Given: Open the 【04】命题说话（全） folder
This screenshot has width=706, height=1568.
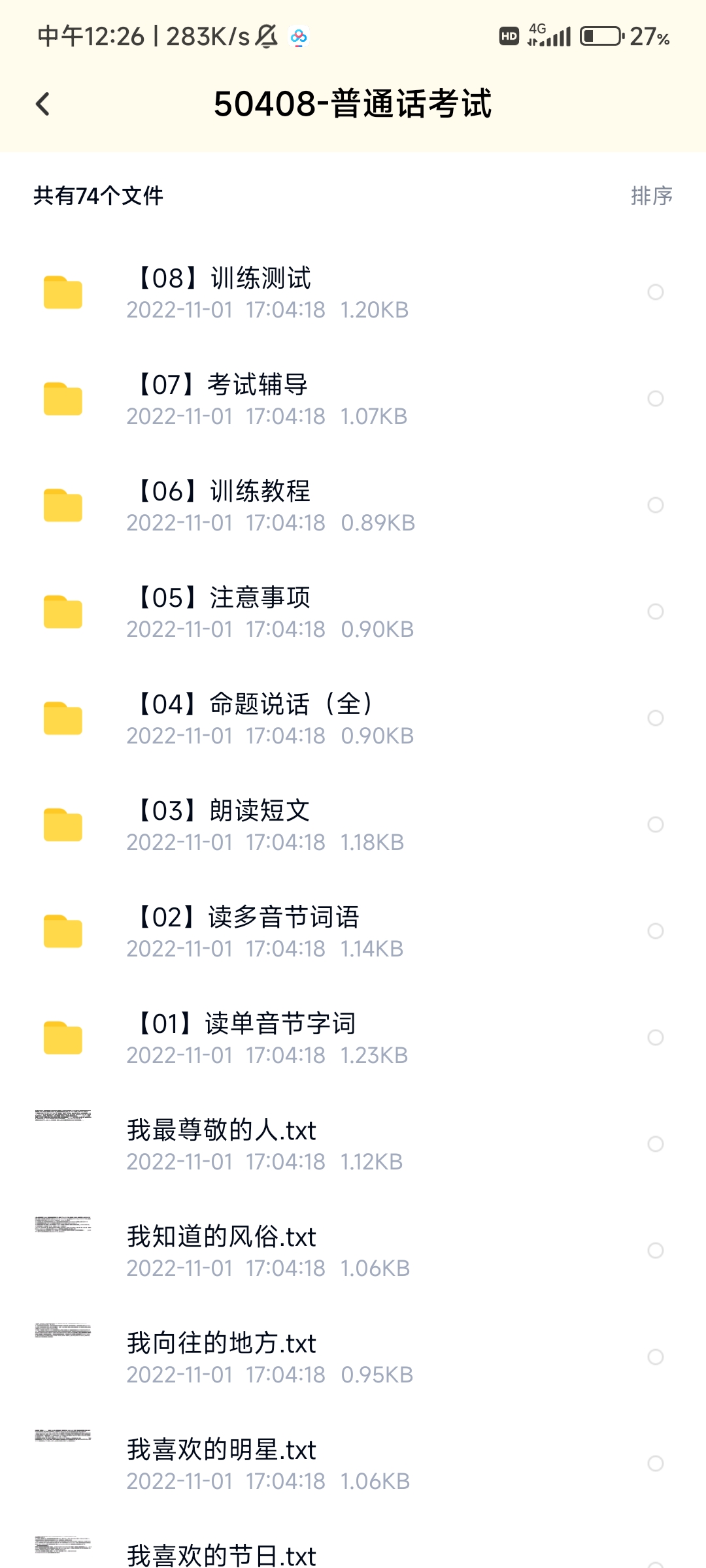Looking at the screenshot, I should (353, 718).
